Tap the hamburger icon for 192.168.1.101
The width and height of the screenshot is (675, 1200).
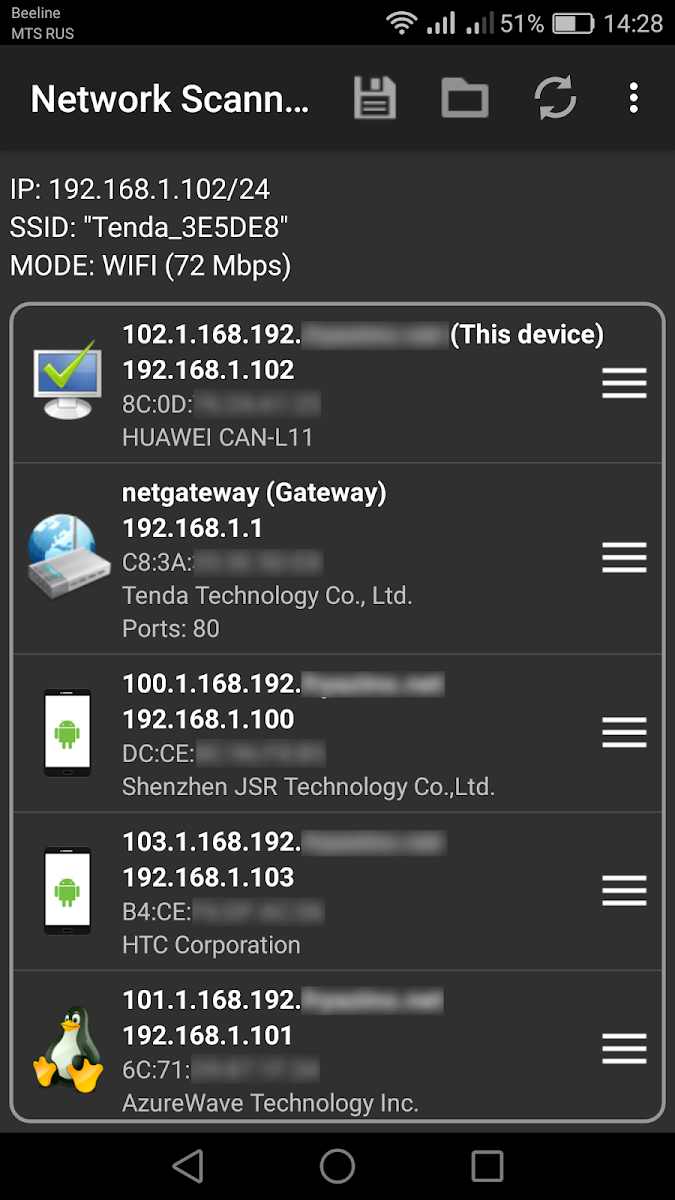(624, 1049)
